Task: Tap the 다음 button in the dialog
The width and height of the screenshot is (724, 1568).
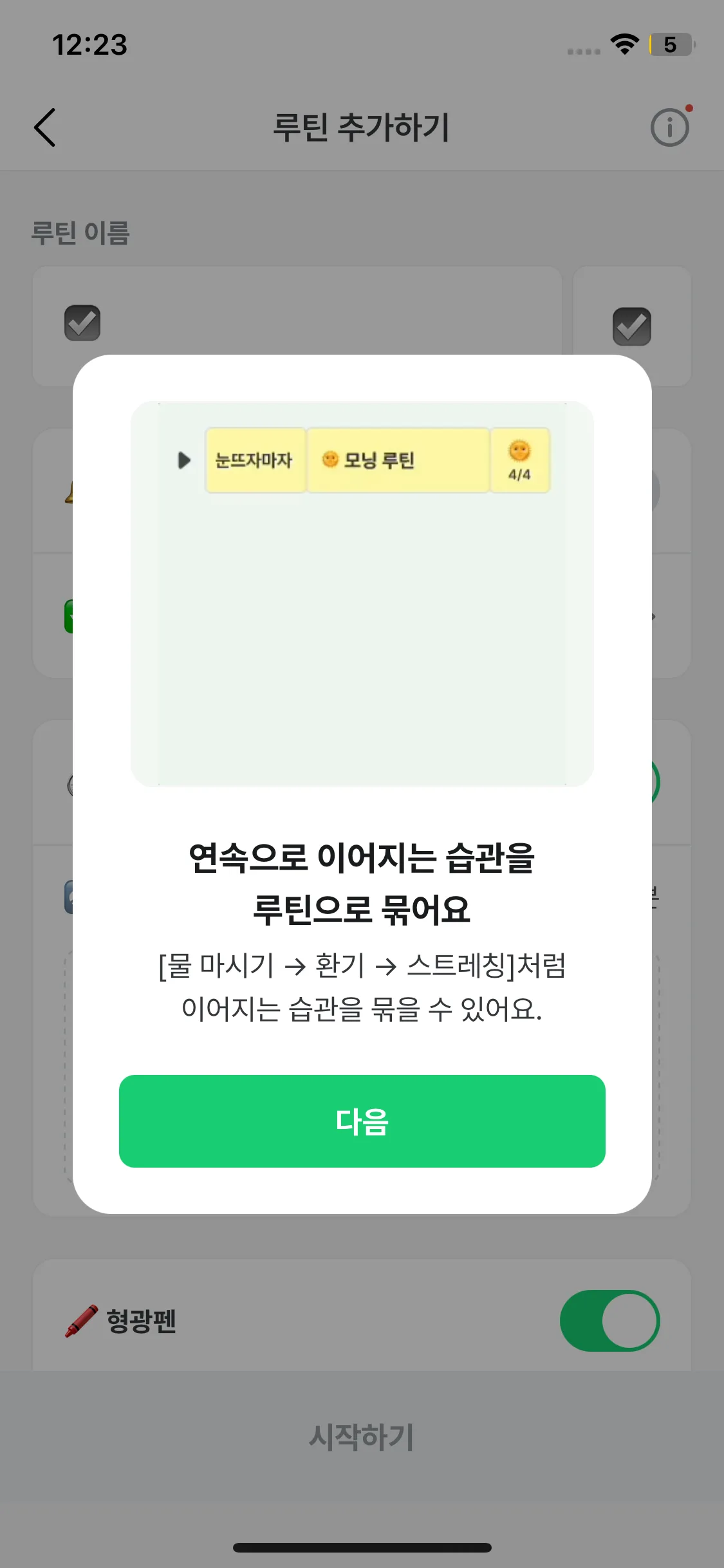Action: [362, 1121]
